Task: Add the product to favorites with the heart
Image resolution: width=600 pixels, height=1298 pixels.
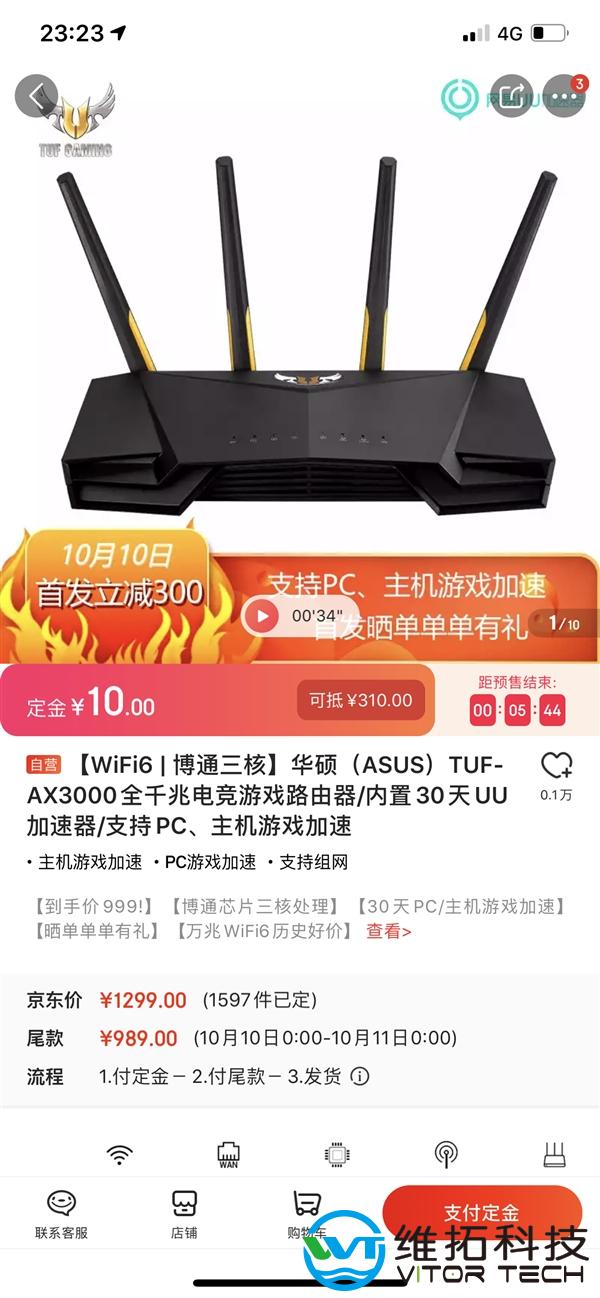Action: [x=556, y=767]
